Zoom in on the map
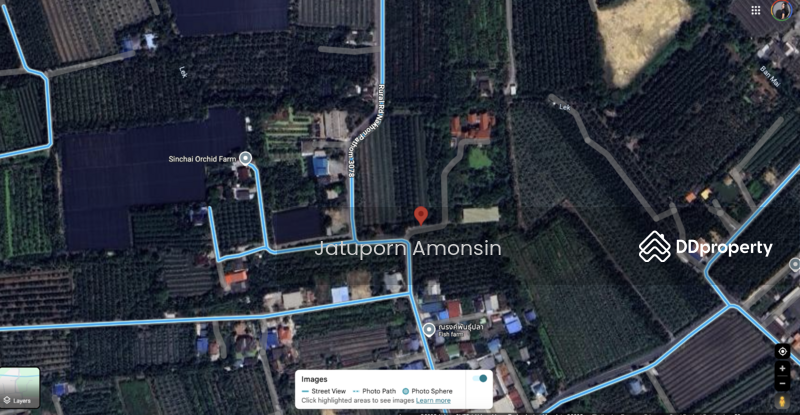 pos(782,368)
